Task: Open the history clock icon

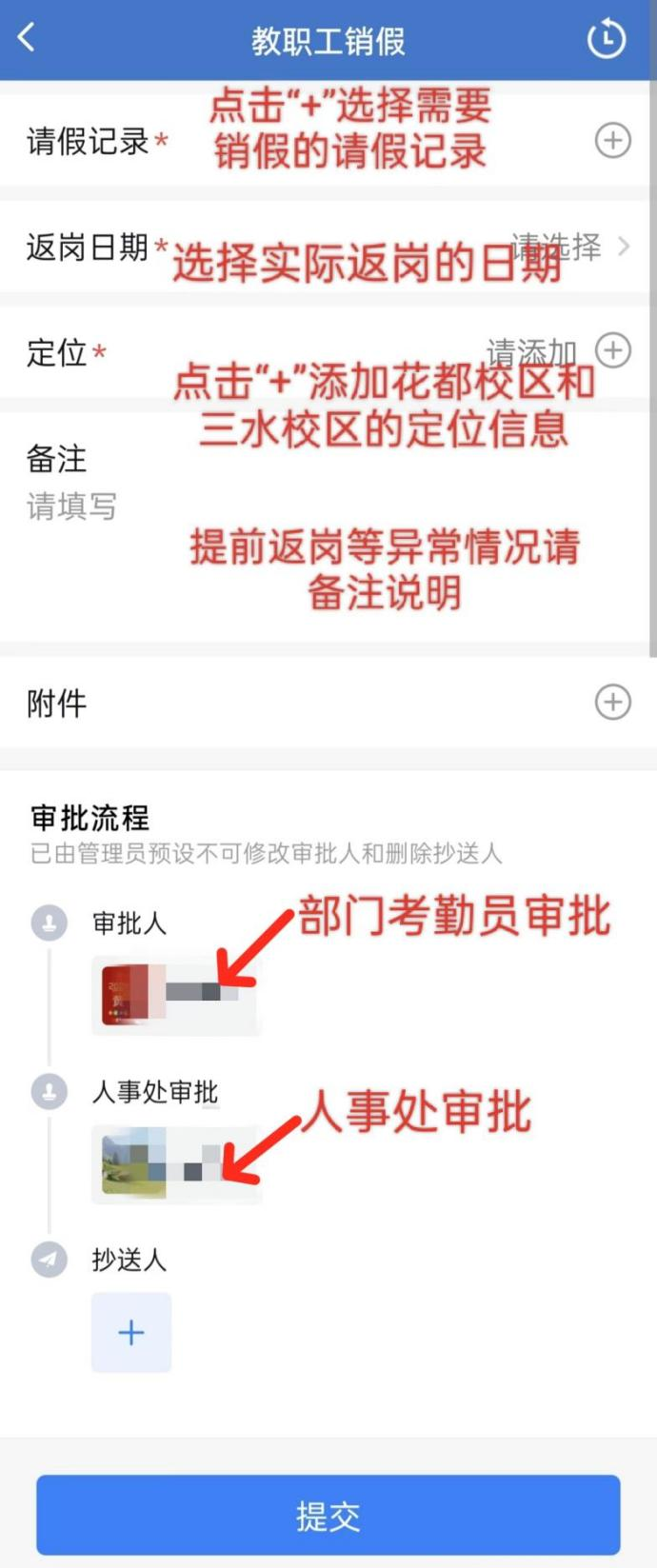Action: (607, 39)
